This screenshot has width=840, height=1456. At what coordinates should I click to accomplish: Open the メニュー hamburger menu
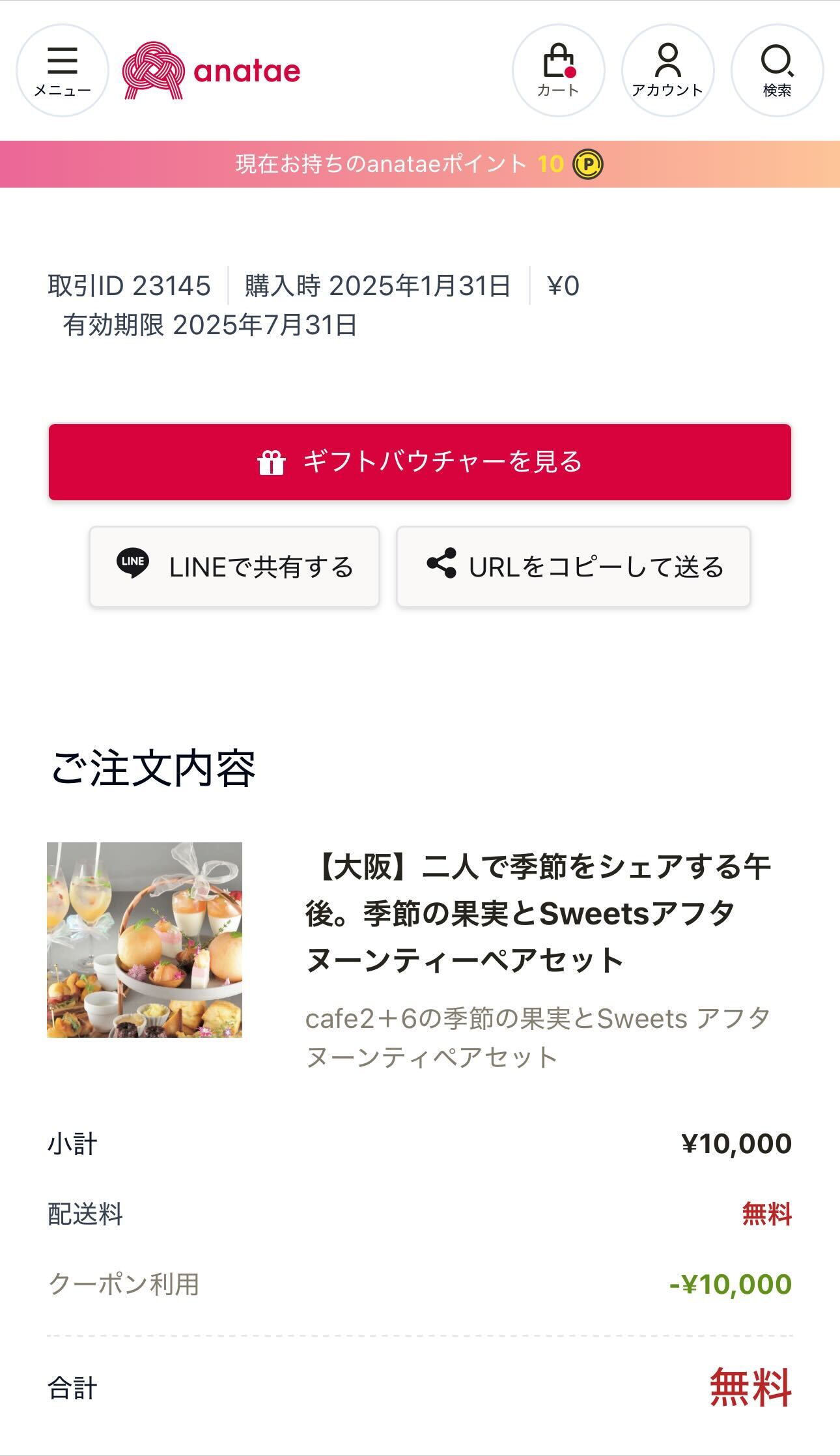click(63, 71)
